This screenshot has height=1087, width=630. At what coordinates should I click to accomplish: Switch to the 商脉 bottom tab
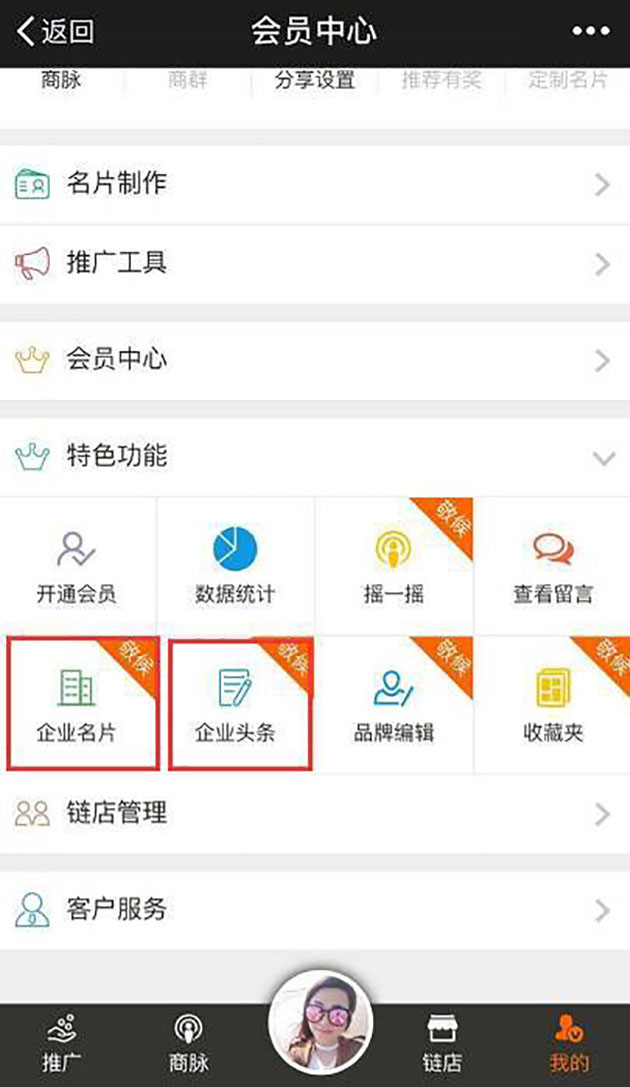point(187,1044)
